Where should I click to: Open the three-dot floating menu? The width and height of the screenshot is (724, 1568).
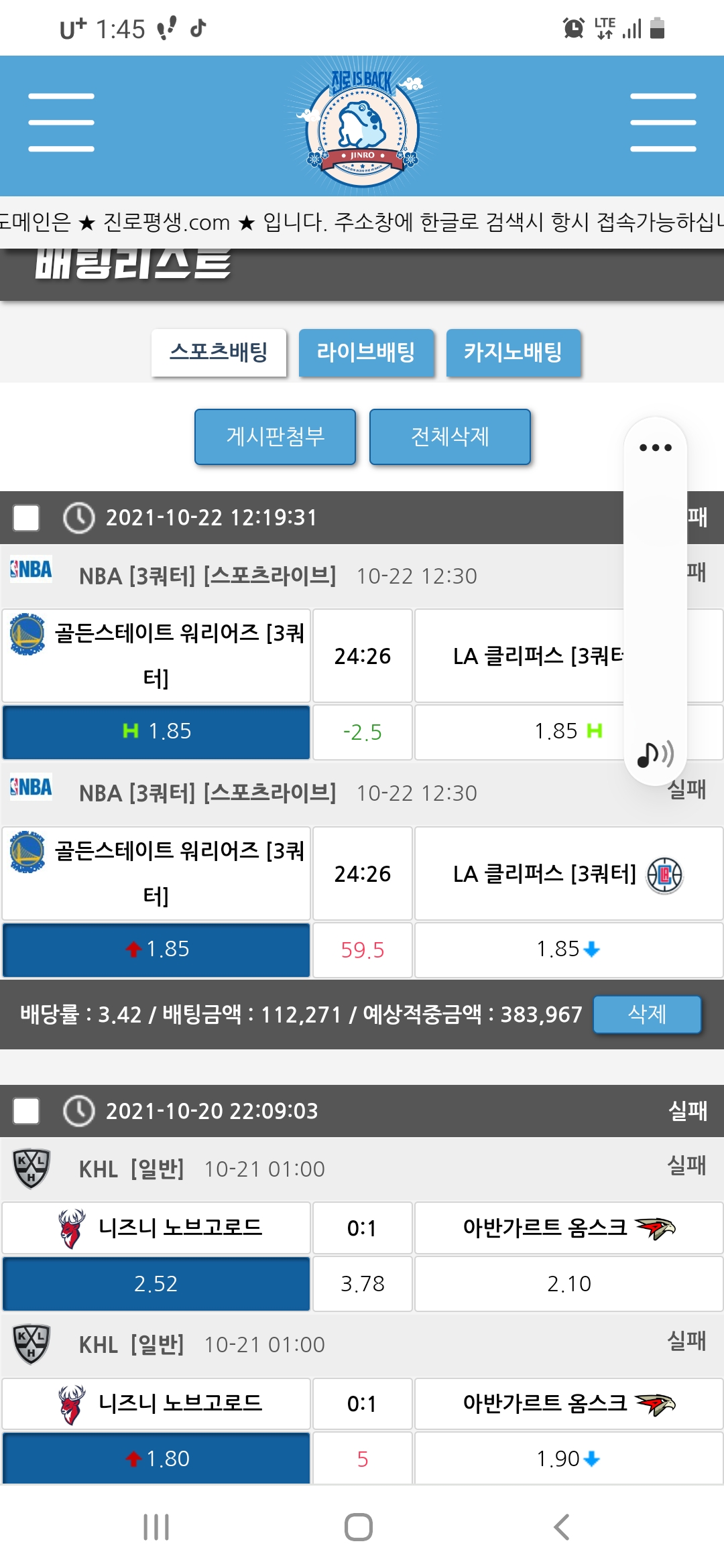[655, 448]
